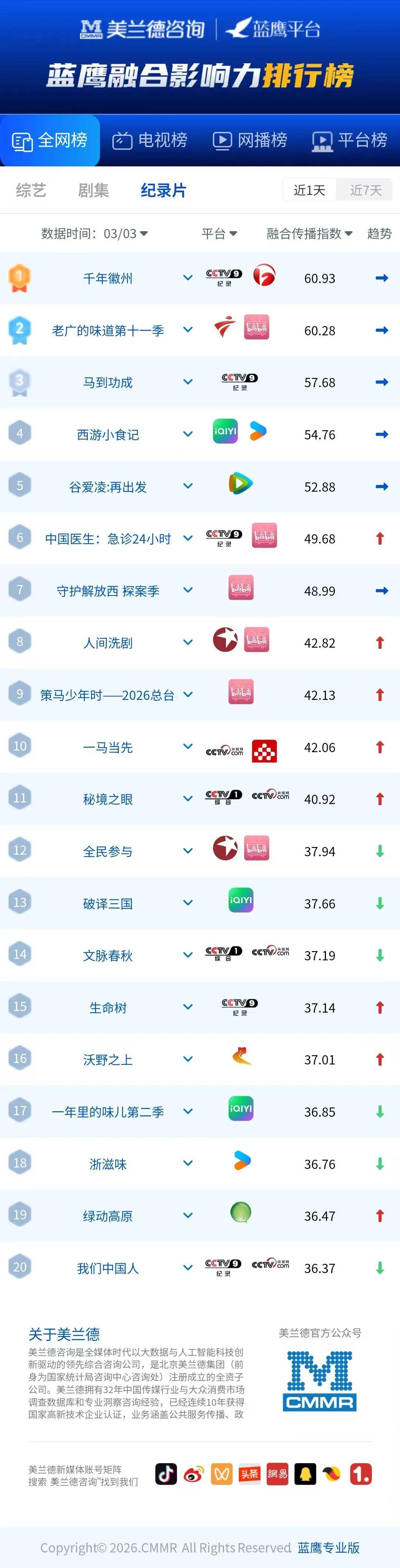This screenshot has width=400, height=1568.
Task: Open the 平台榜 tab
Action: coord(350,141)
